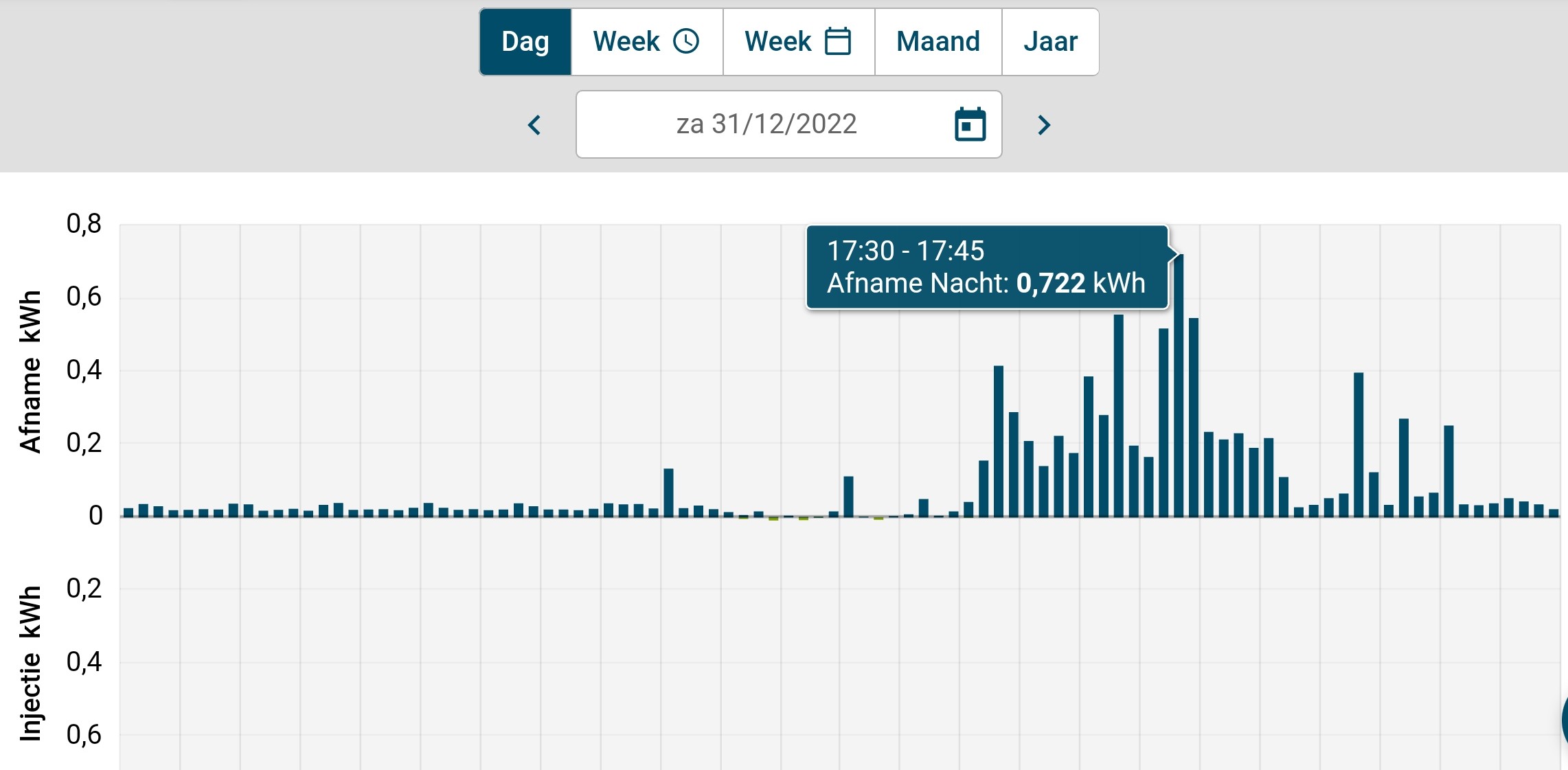
Task: Switch to the Maand view
Action: pyautogui.click(x=938, y=42)
